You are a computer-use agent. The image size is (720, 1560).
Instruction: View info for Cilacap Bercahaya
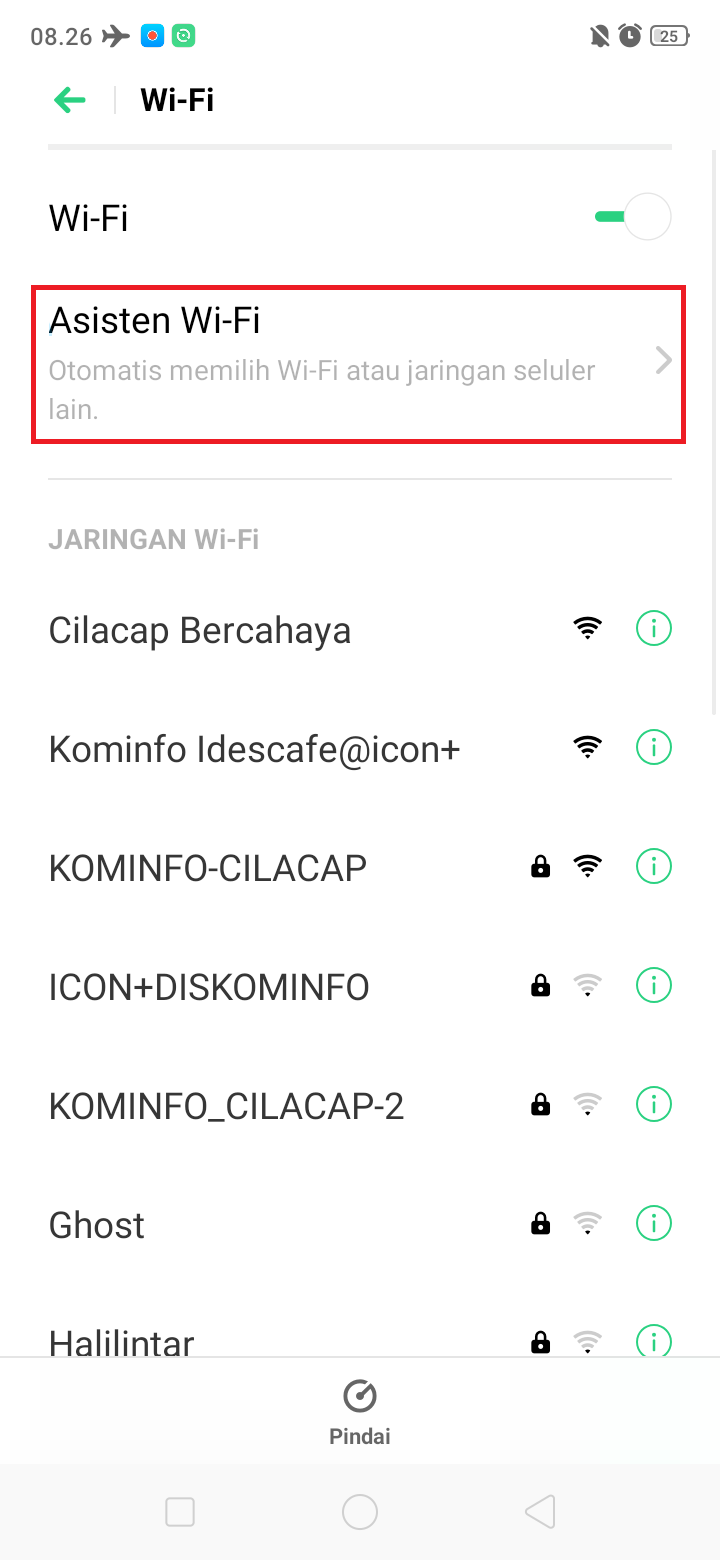tap(654, 629)
